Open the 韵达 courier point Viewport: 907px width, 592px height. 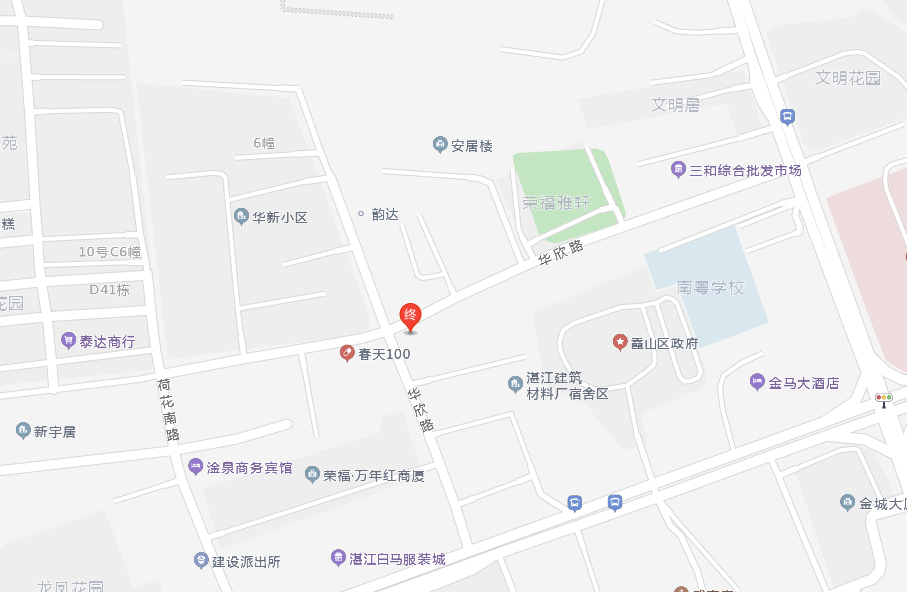[361, 213]
